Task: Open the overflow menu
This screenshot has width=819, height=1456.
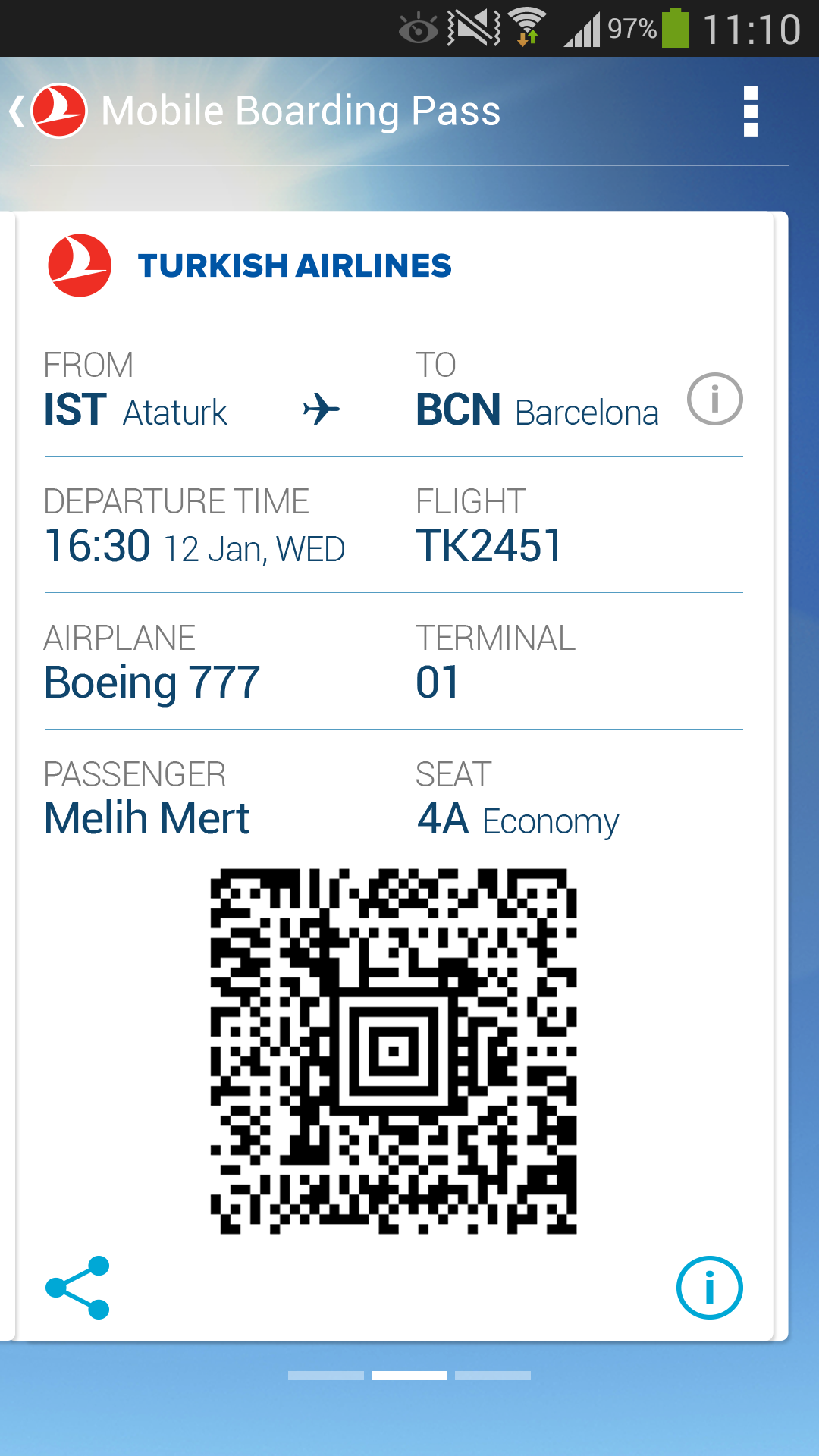Action: [750, 111]
